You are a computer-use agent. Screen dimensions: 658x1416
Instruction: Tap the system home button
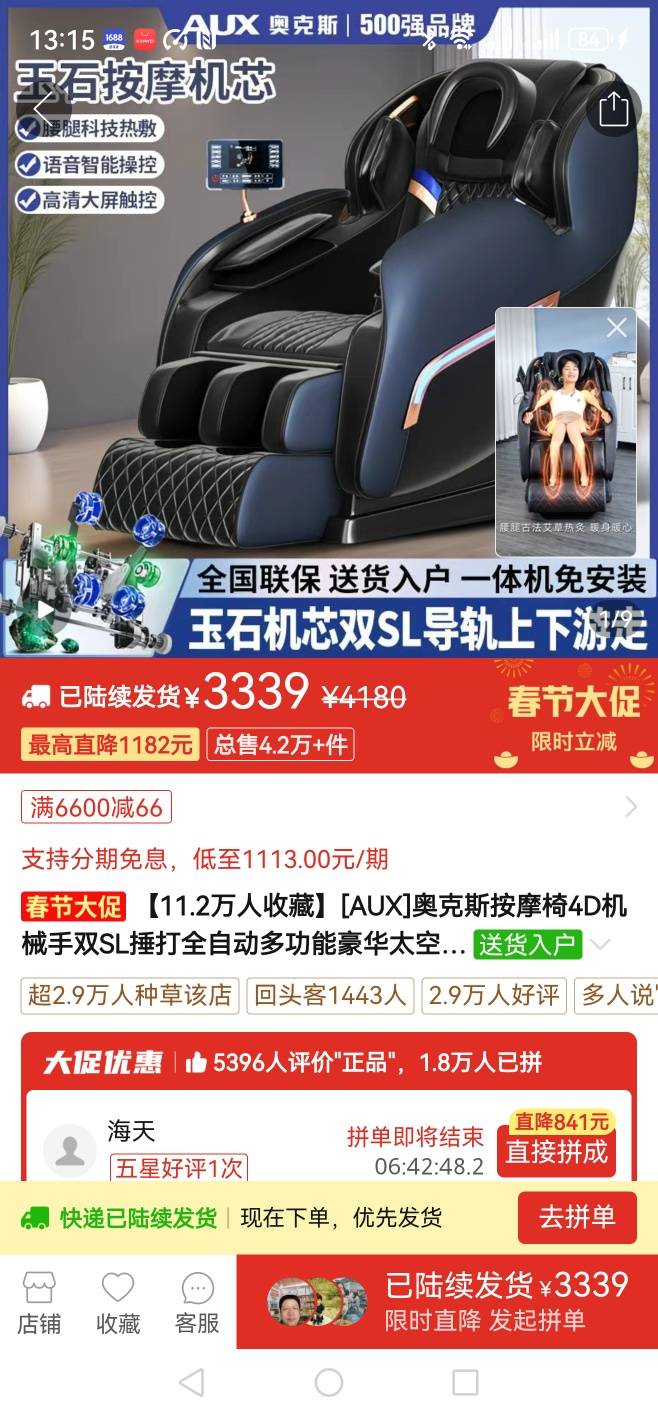pos(329,1382)
